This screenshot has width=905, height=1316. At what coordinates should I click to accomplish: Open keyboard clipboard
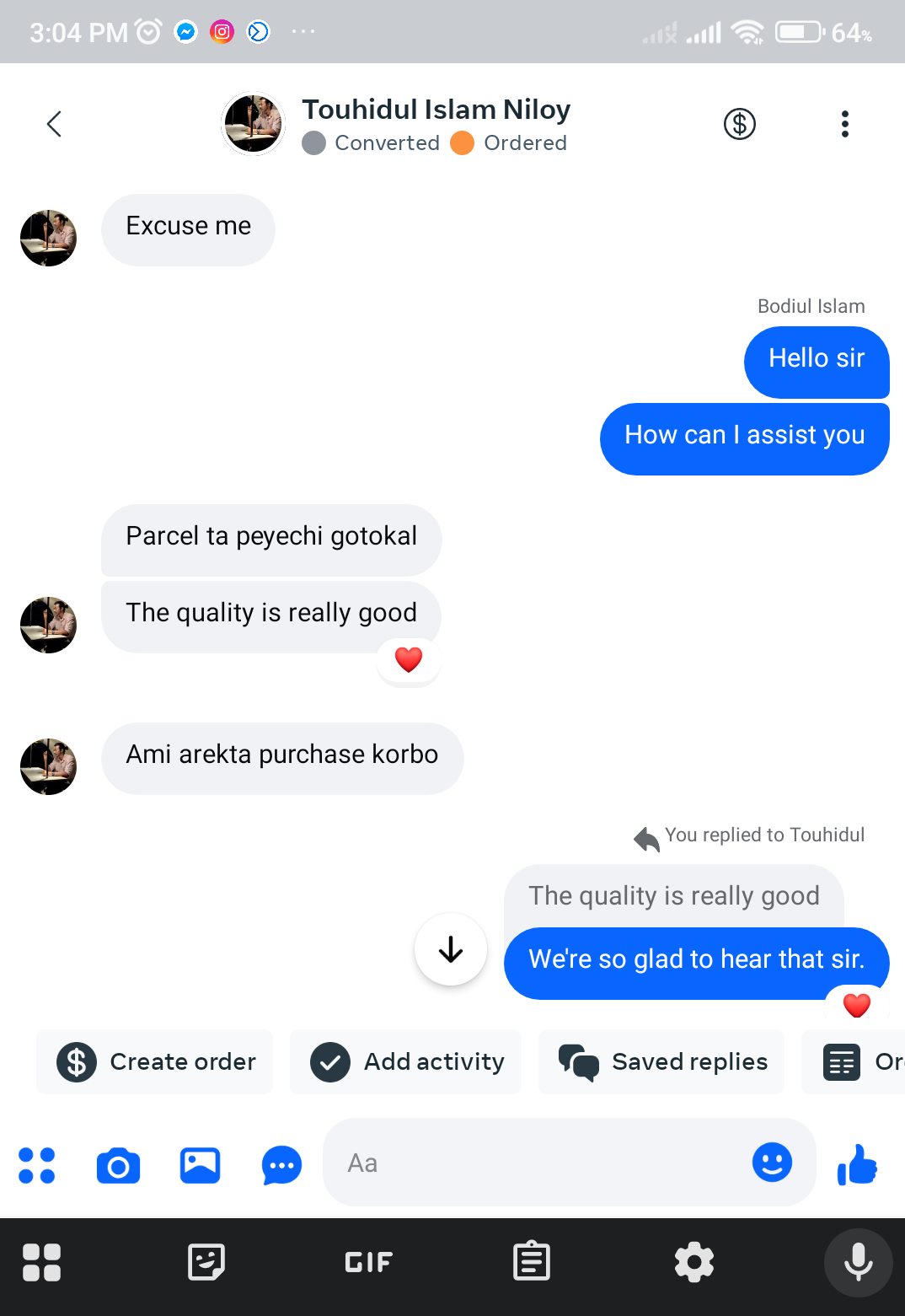[x=532, y=1262]
